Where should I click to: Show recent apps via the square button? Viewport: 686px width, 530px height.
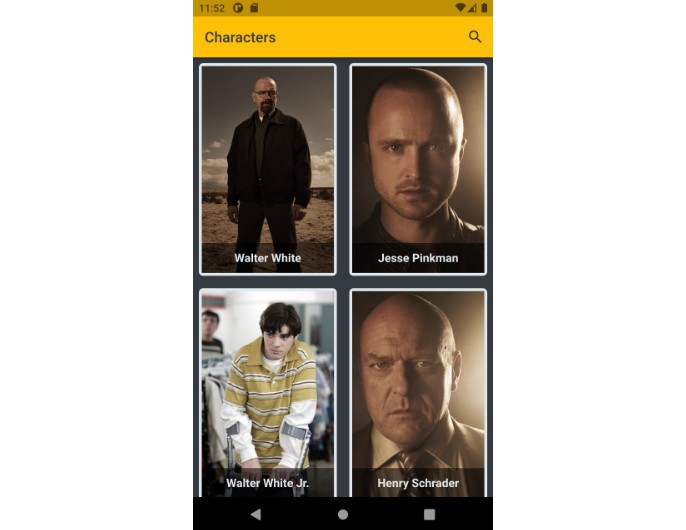430,514
